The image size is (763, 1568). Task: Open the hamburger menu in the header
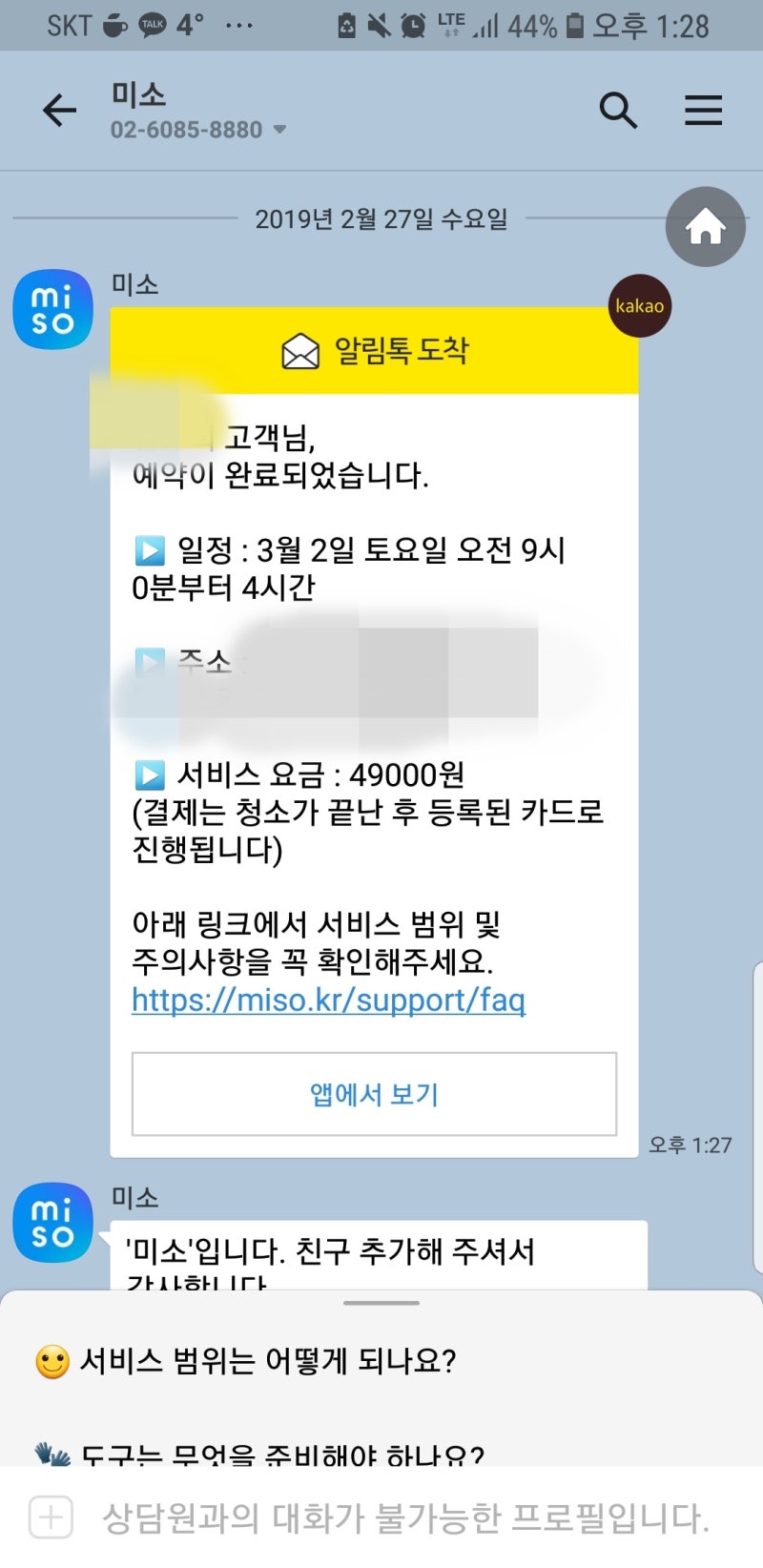point(703,111)
